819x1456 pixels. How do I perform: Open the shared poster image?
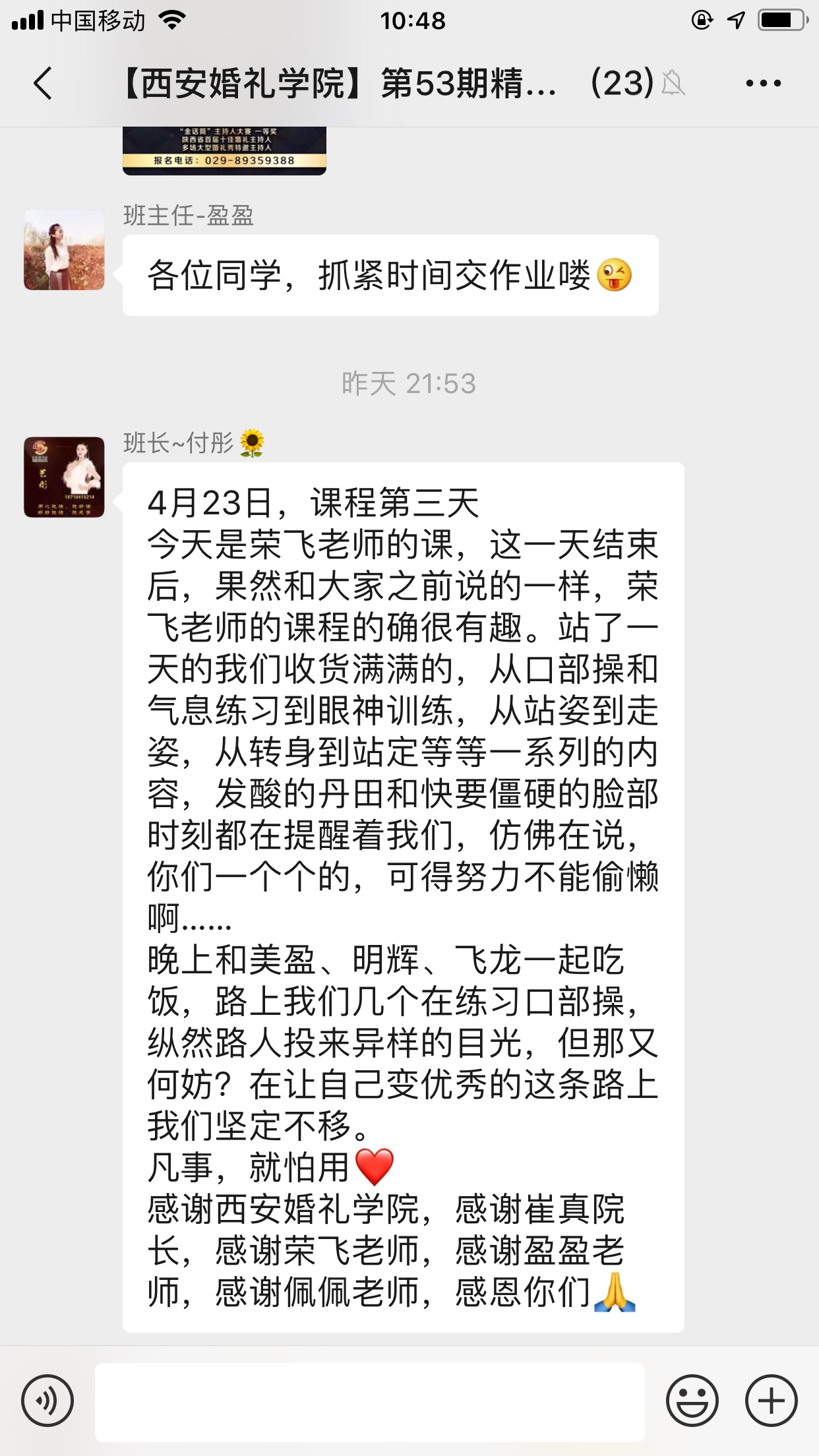pos(224,150)
